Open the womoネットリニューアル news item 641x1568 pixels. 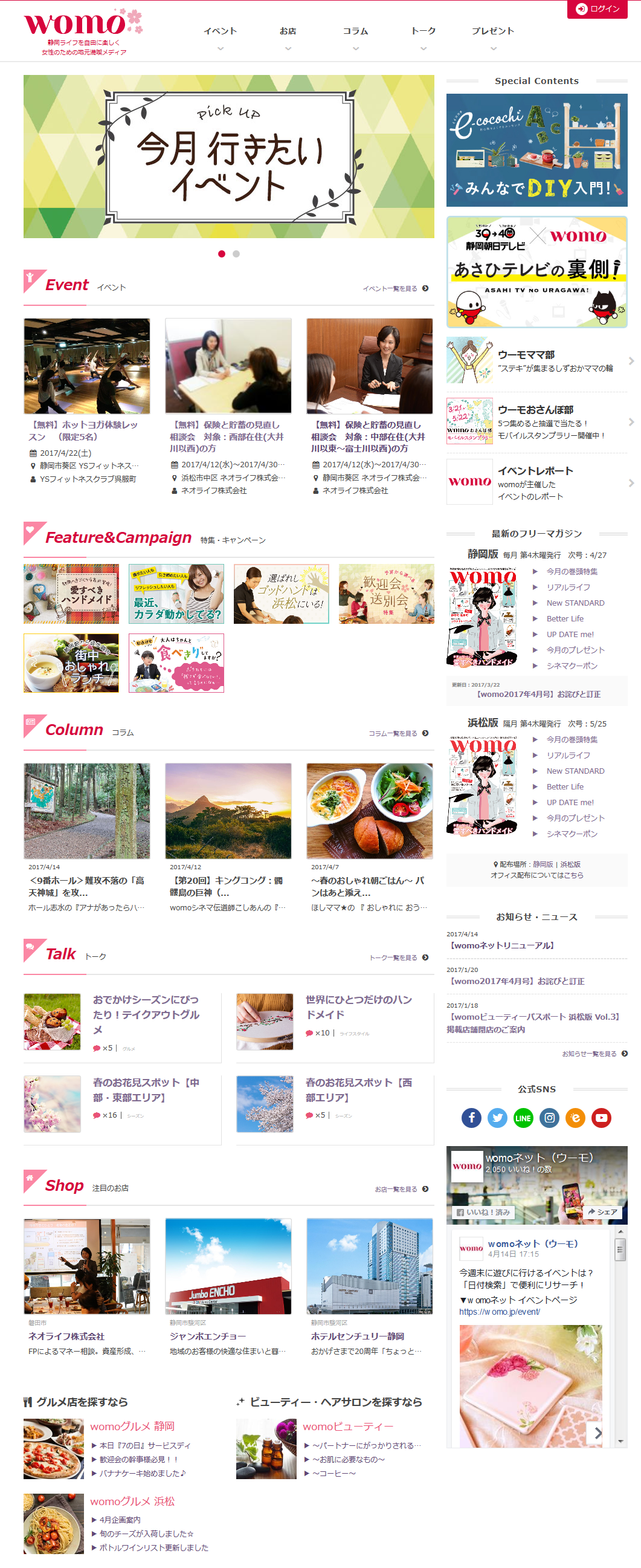(502, 945)
